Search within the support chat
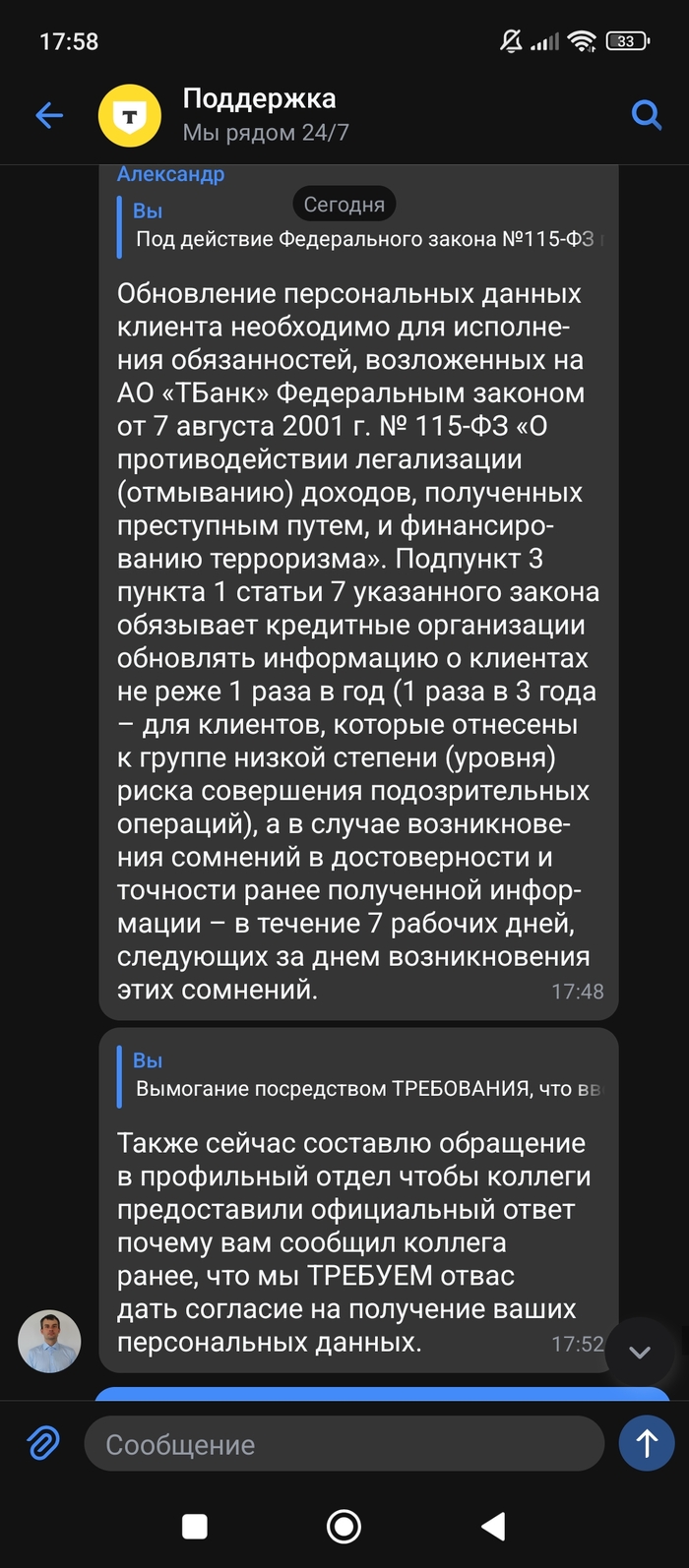 coord(646,115)
